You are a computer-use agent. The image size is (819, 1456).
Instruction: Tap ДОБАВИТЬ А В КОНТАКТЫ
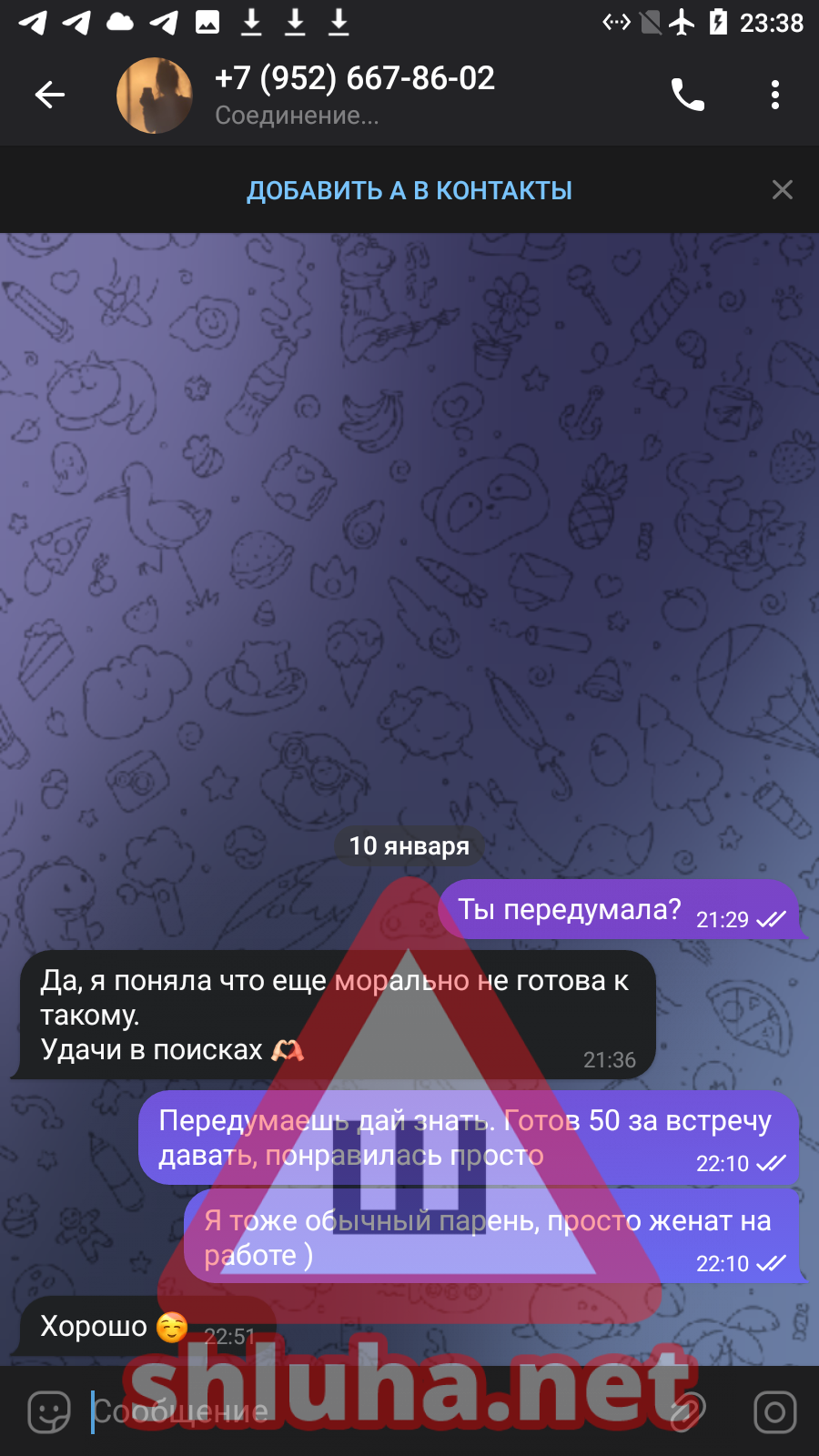pos(409,190)
